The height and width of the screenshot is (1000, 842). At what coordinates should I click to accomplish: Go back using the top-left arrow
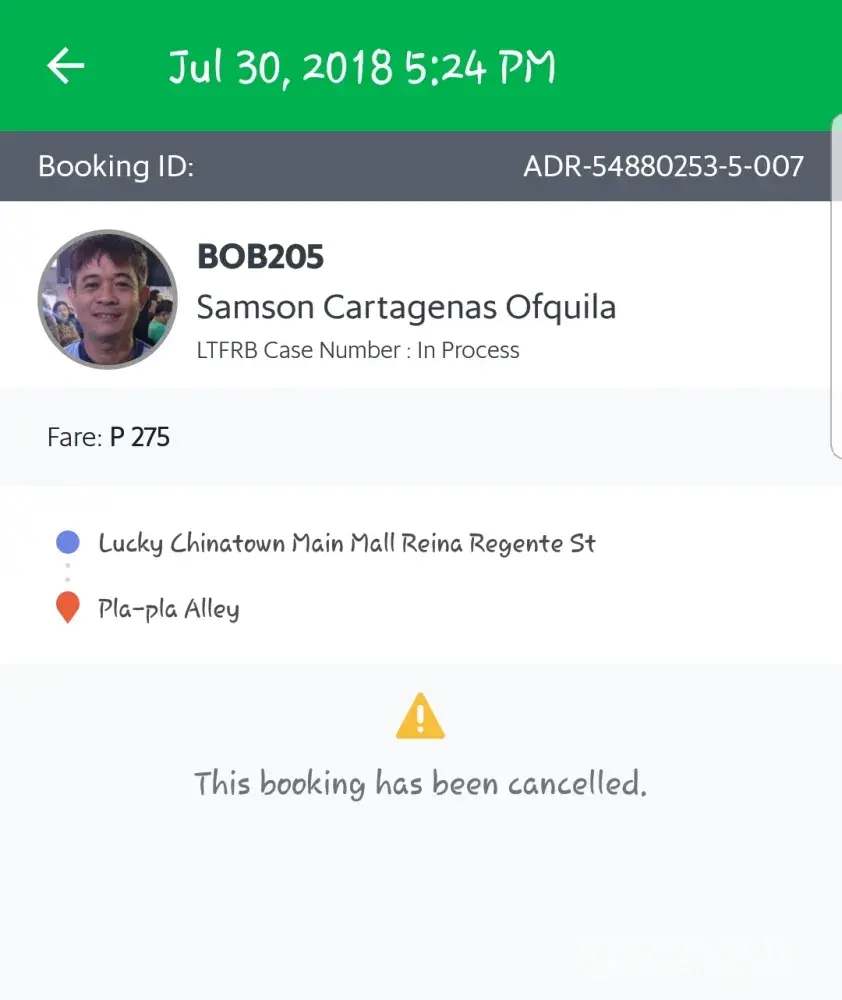[x=65, y=66]
